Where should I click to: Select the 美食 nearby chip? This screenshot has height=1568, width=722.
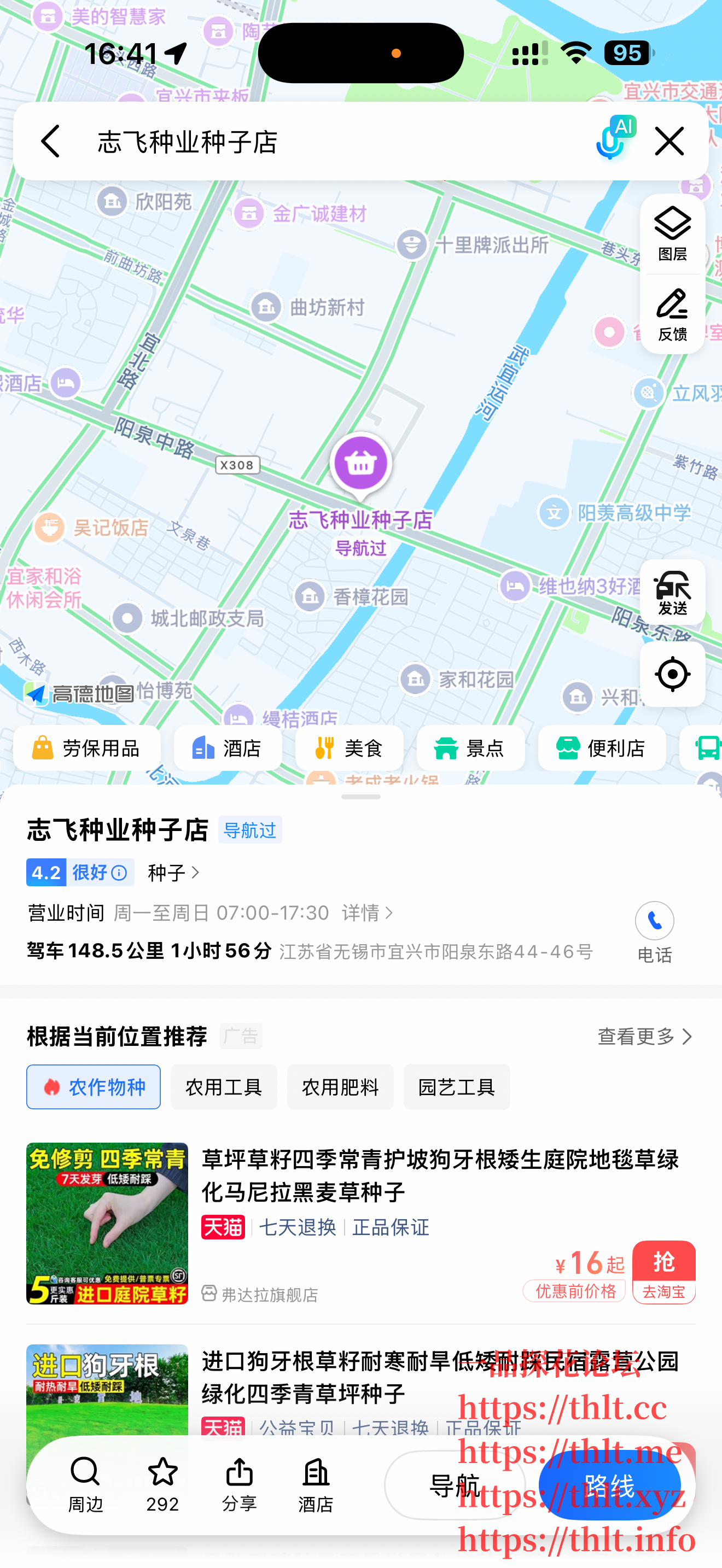(349, 748)
